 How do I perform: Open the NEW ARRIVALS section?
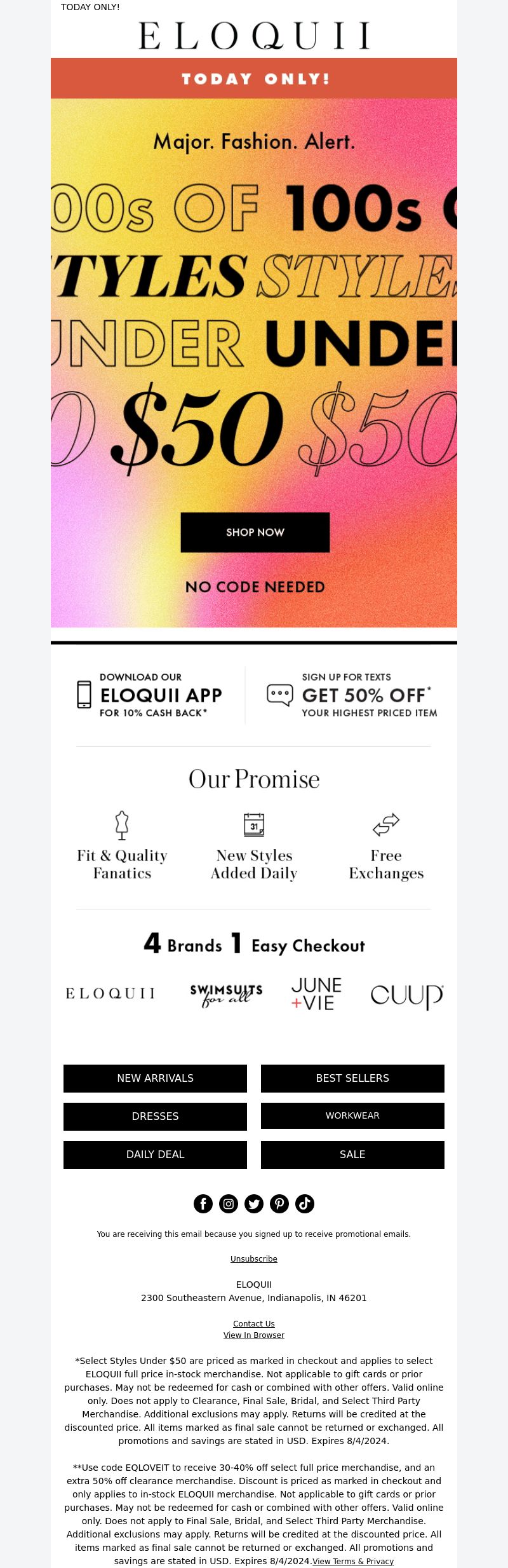pos(155,1078)
